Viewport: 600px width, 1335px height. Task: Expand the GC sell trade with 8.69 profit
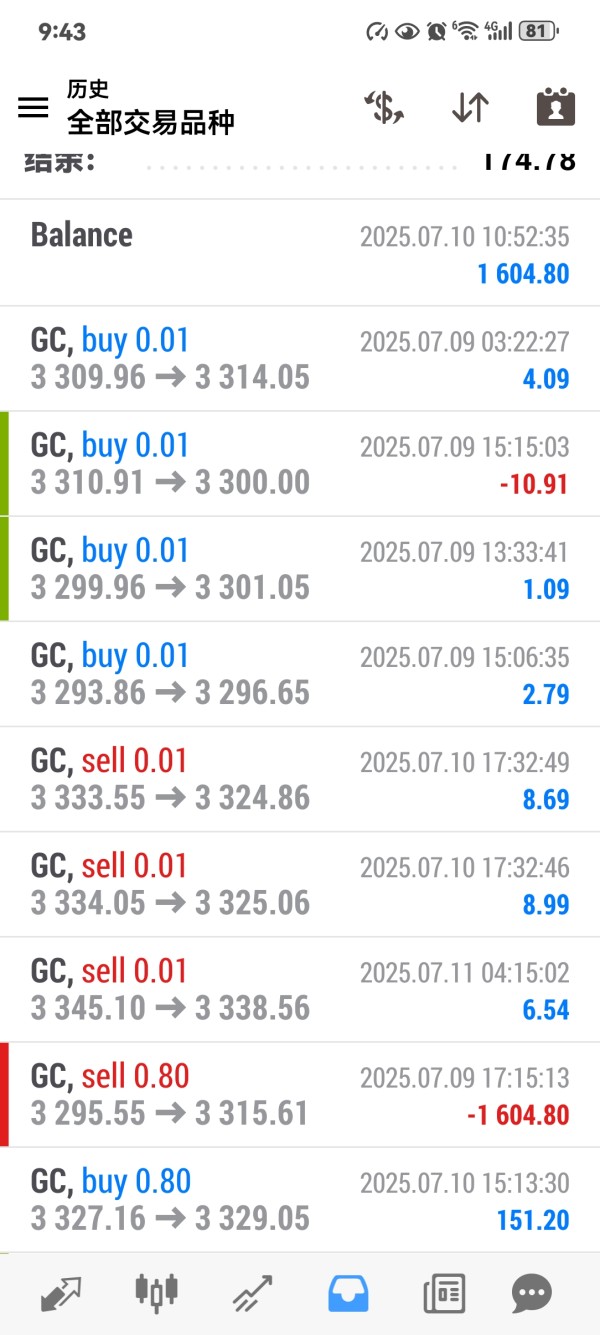pos(300,779)
